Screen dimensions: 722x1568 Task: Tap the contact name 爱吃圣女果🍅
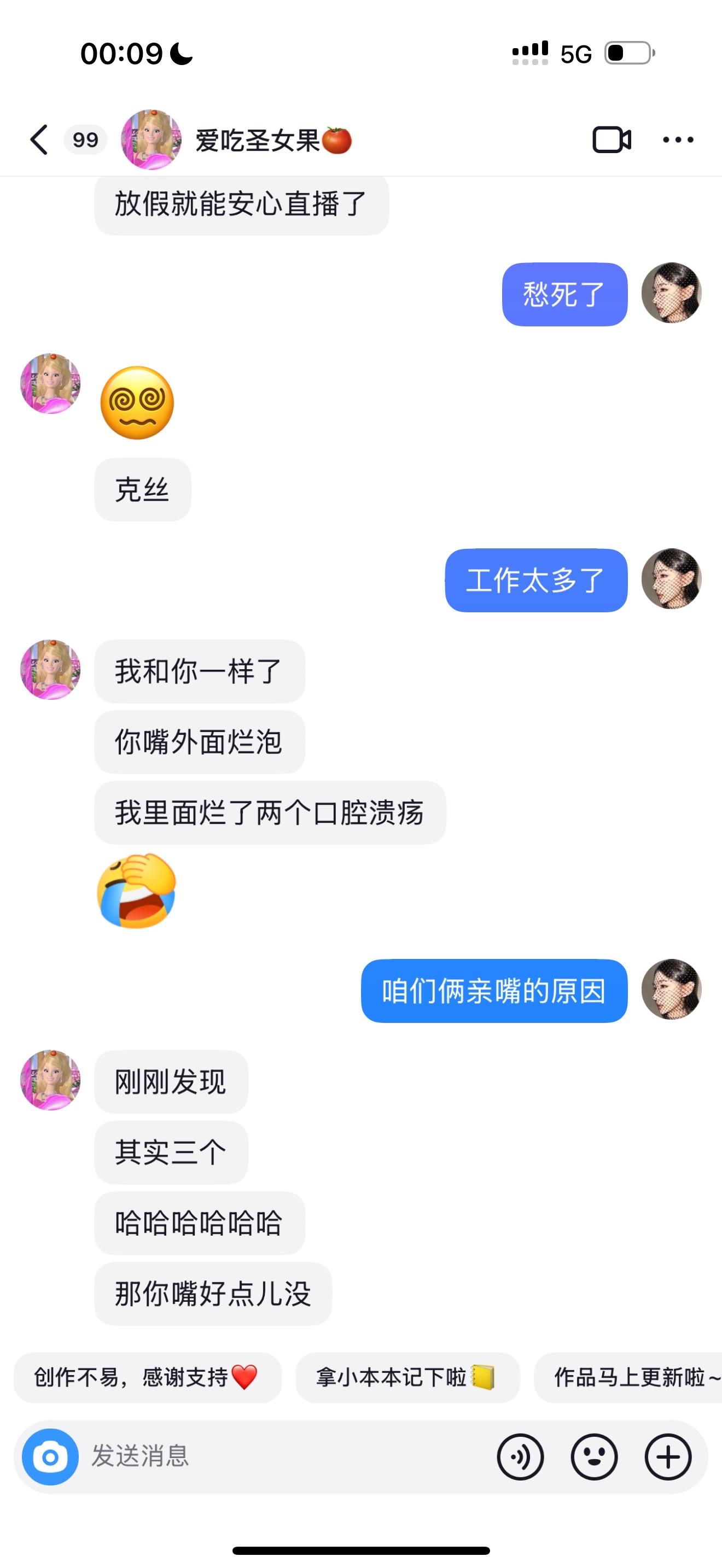coord(272,139)
